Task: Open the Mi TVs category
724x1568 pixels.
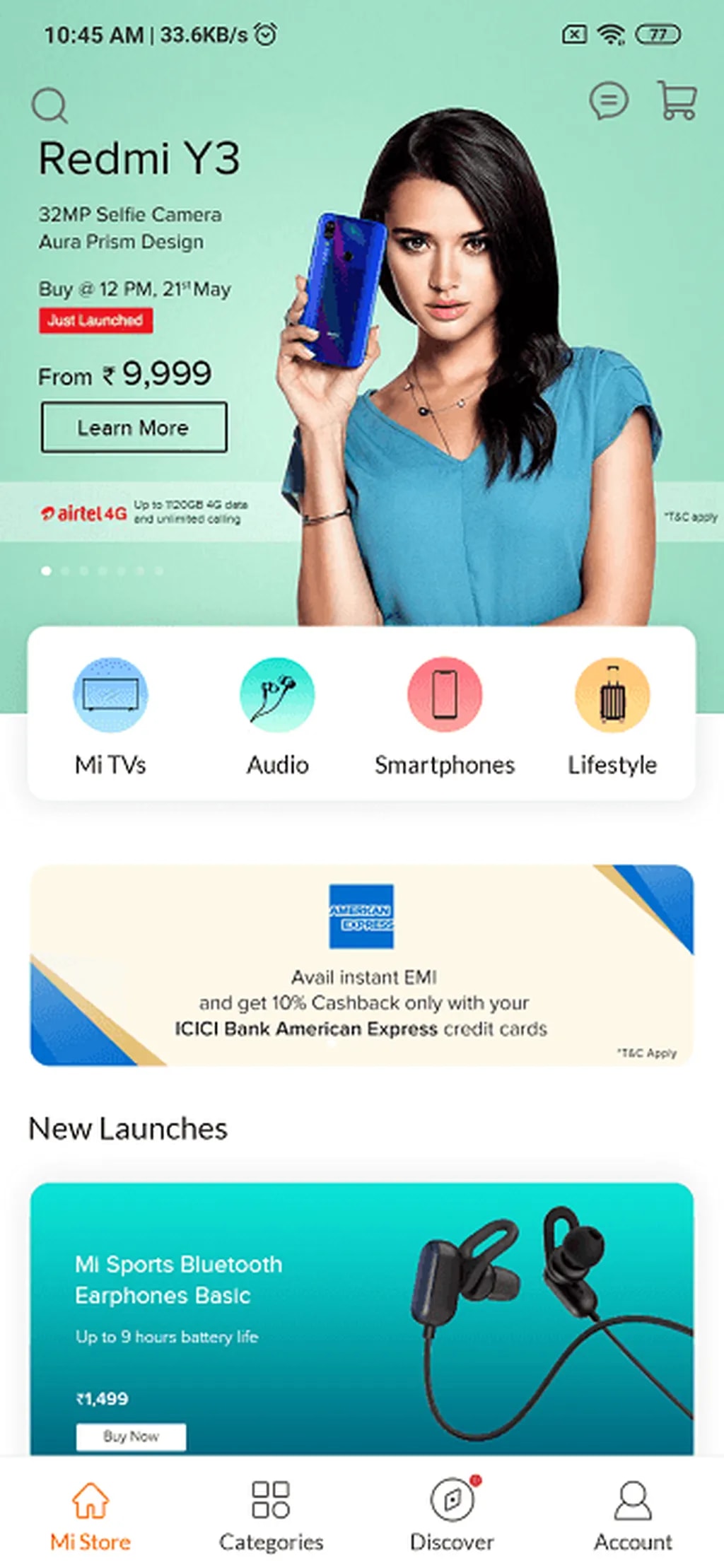Action: [x=110, y=715]
